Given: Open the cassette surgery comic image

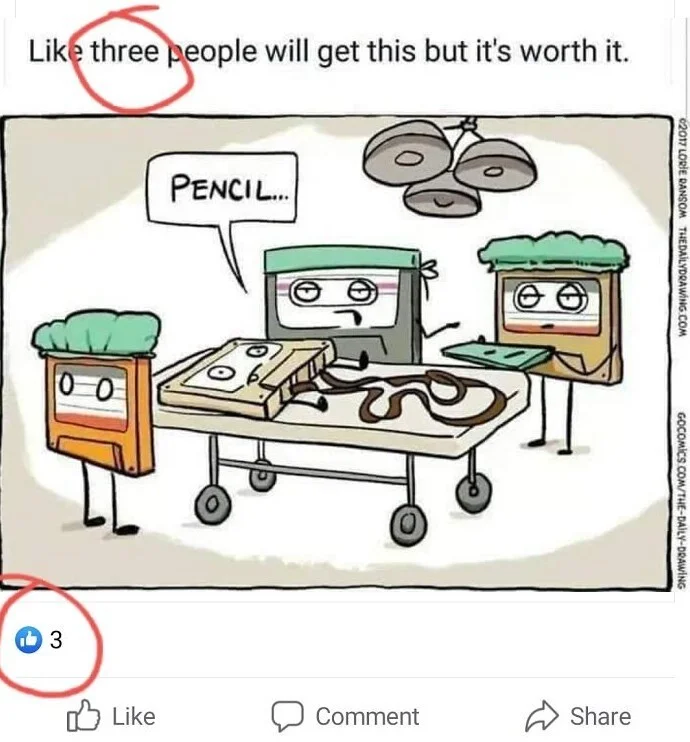Looking at the screenshot, I should click(x=338, y=350).
